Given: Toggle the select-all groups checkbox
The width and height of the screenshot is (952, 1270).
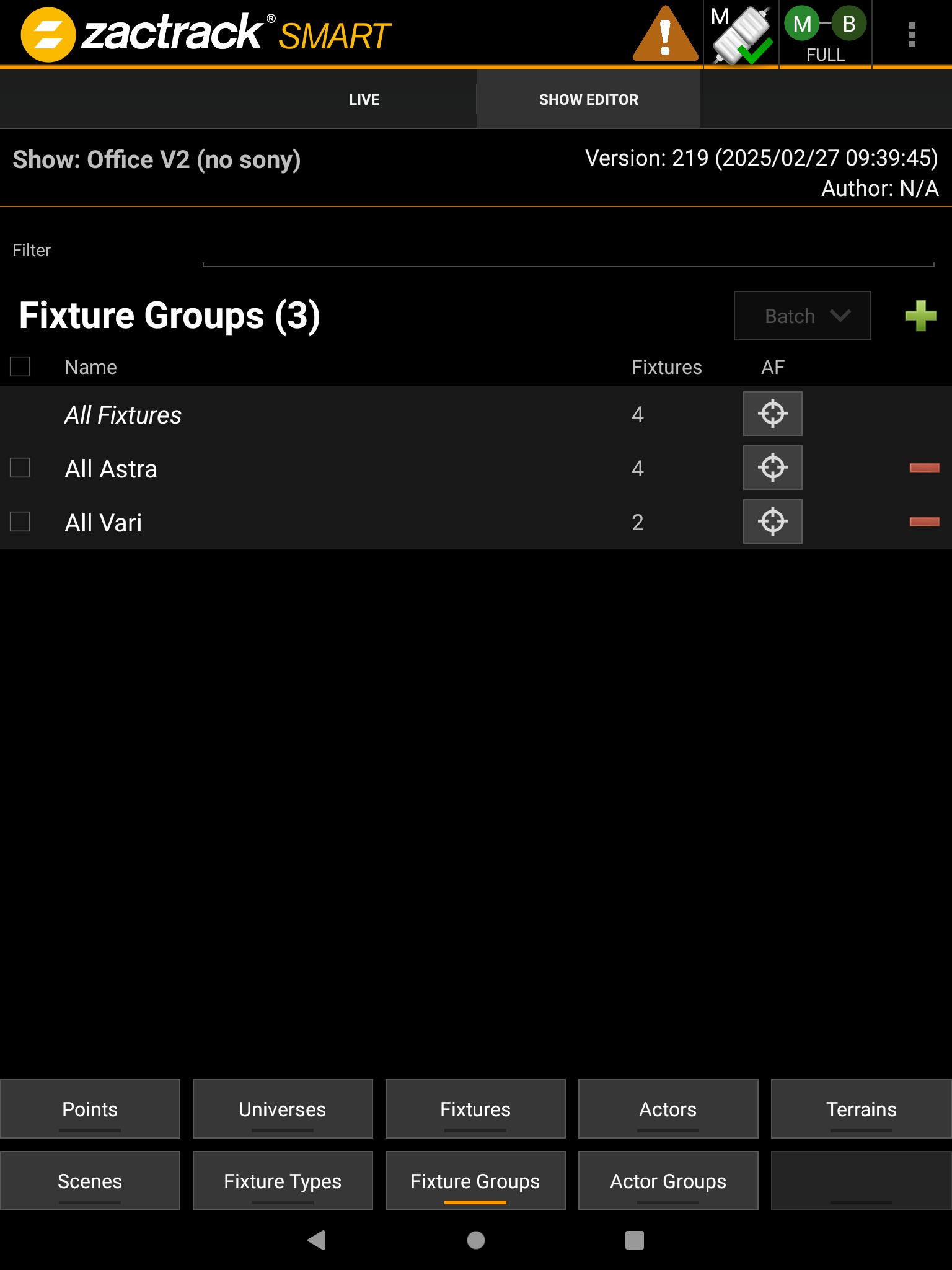Looking at the screenshot, I should point(20,366).
